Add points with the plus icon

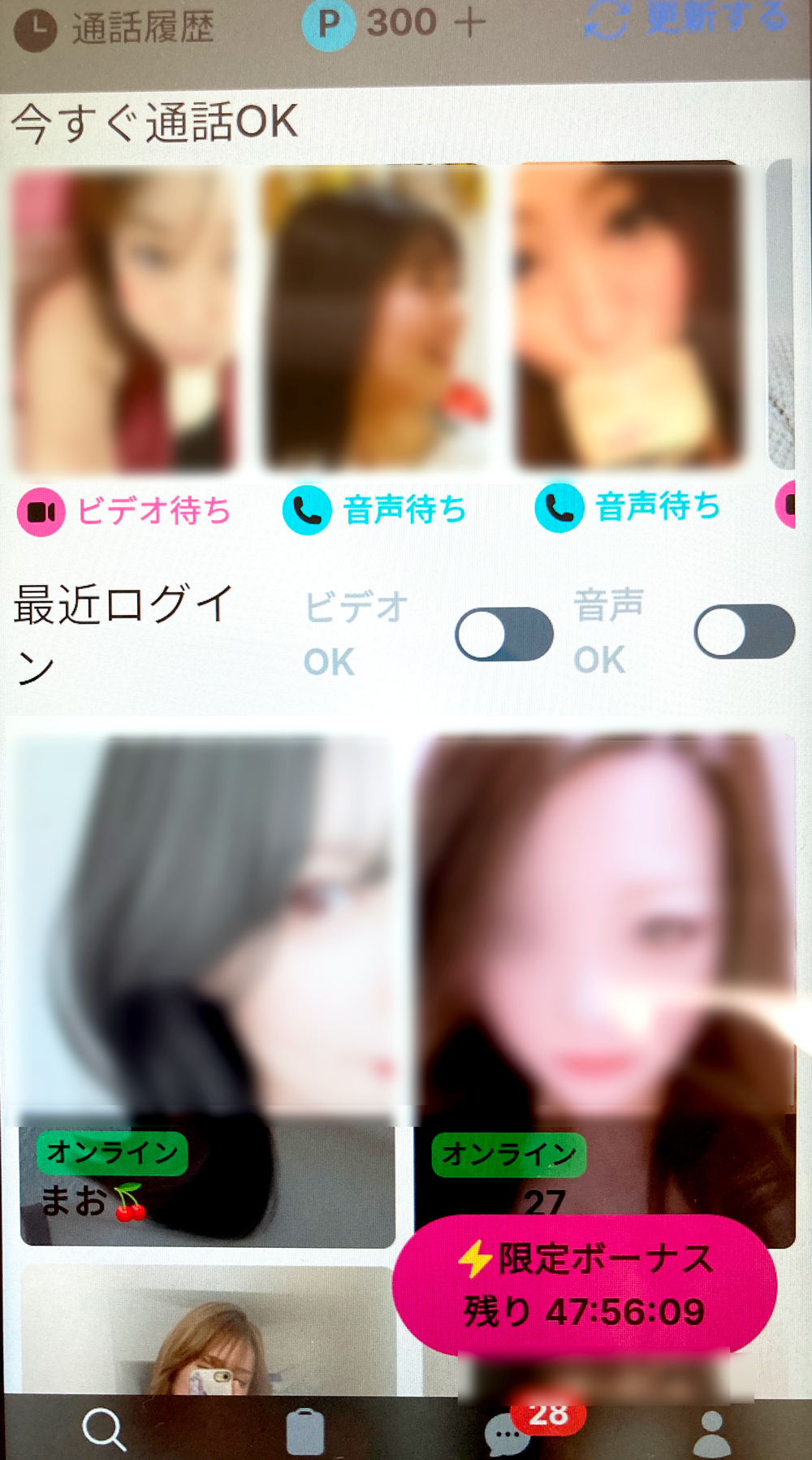470,24
